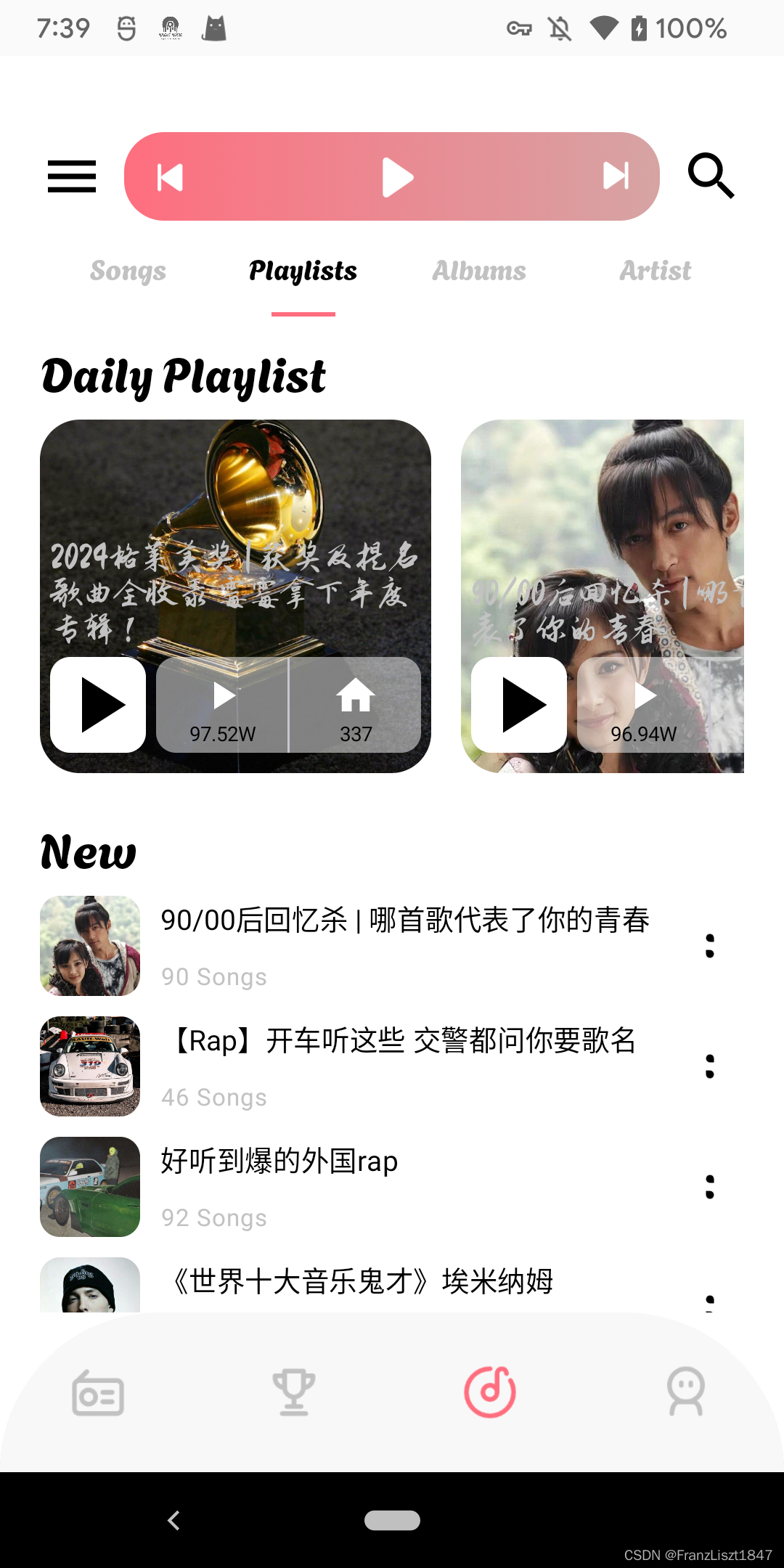
Task: Open more options for 90/00后回忆杀 playlist
Action: [x=710, y=946]
